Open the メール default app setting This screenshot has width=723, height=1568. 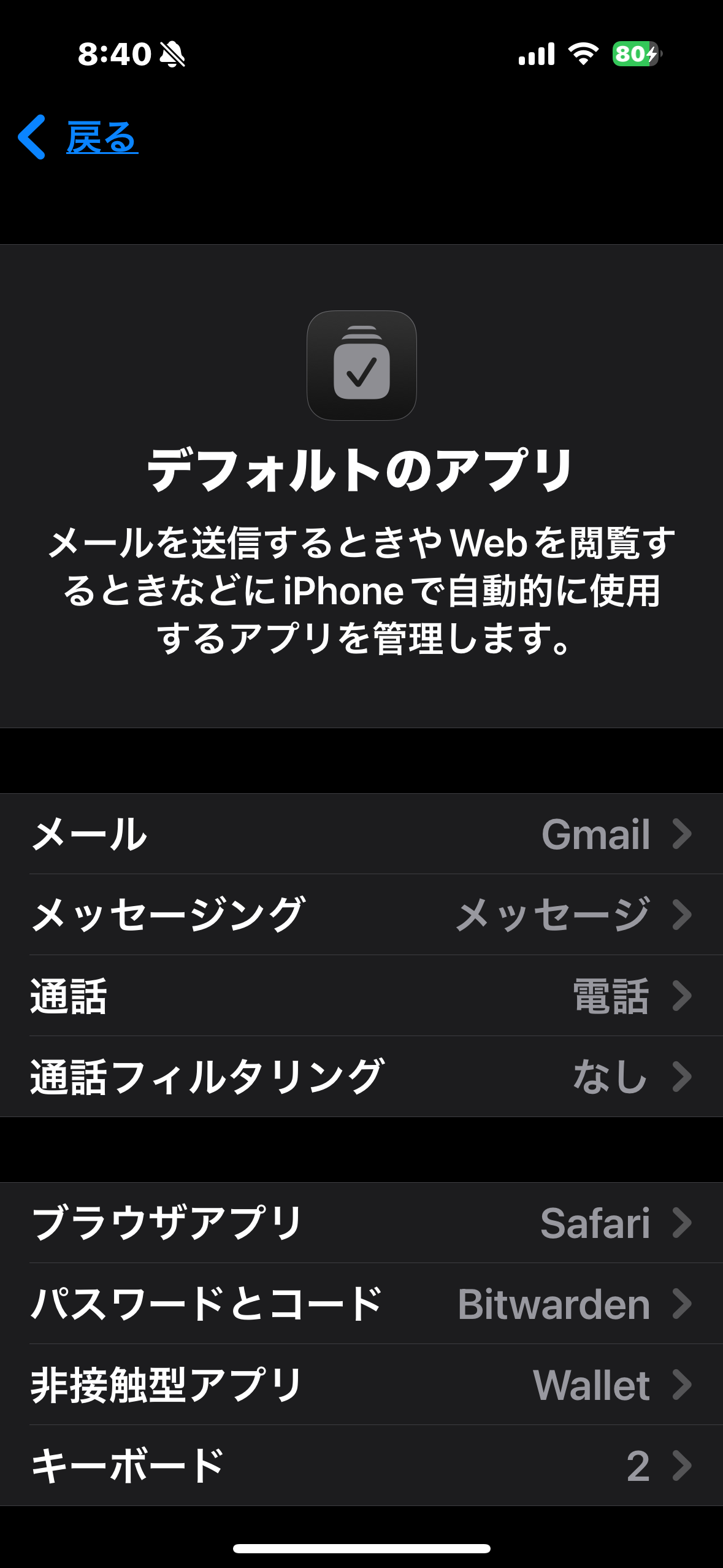[361, 834]
